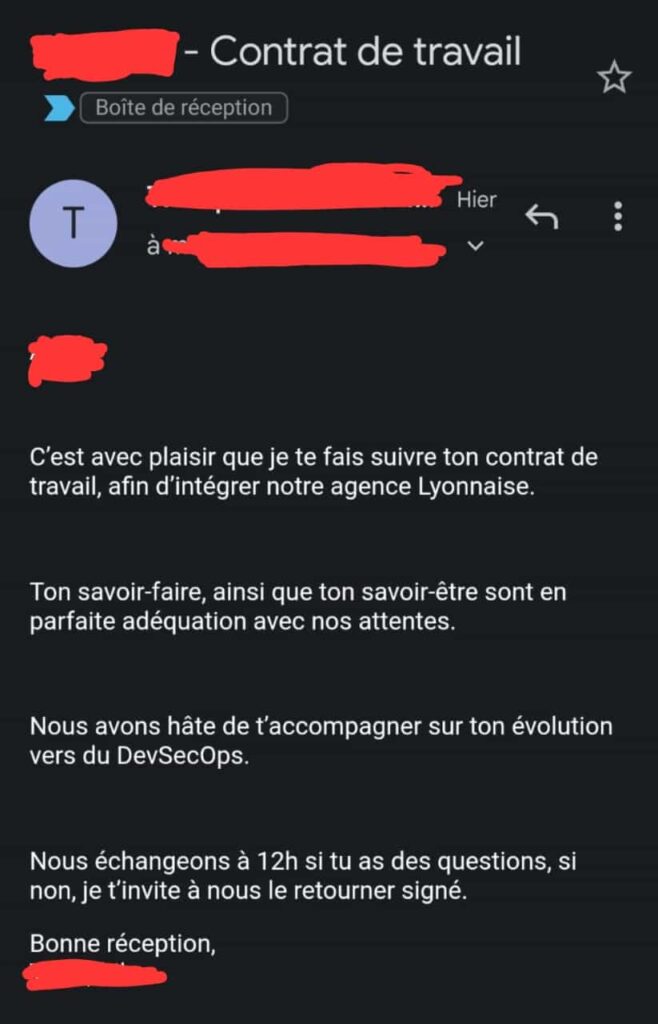Image resolution: width=658 pixels, height=1024 pixels.
Task: Open the sender's avatar T
Action: 74,224
